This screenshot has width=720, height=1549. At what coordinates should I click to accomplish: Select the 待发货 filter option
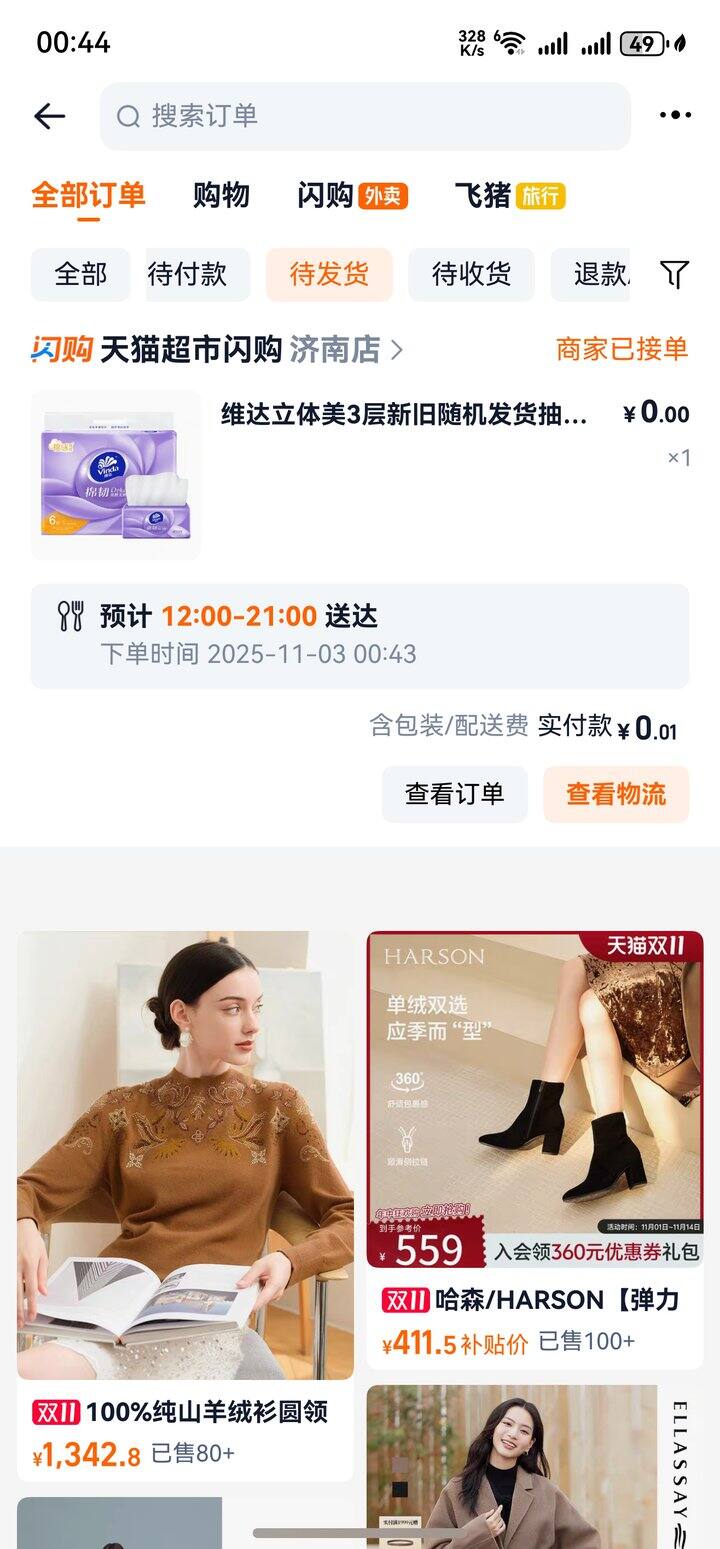[331, 273]
